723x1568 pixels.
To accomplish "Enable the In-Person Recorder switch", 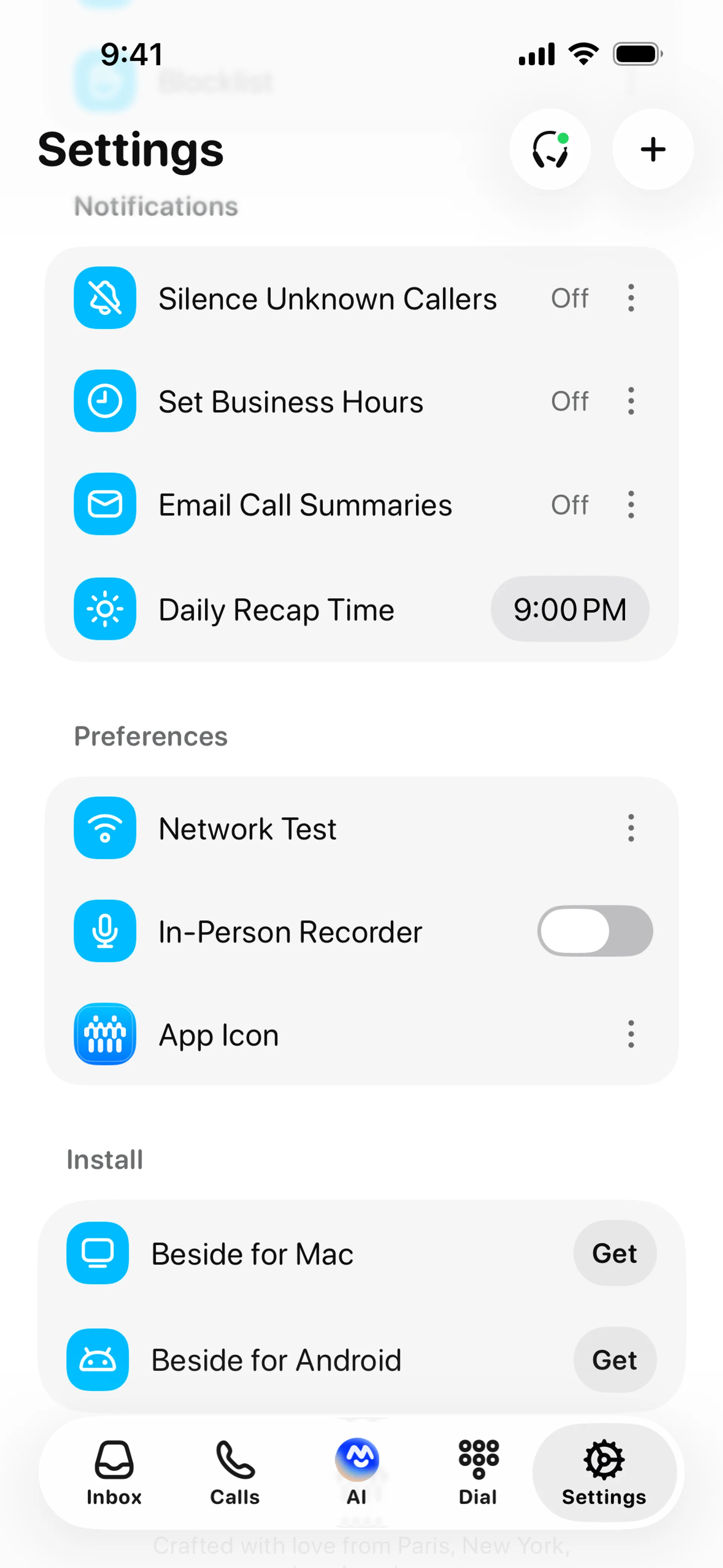I will [595, 931].
